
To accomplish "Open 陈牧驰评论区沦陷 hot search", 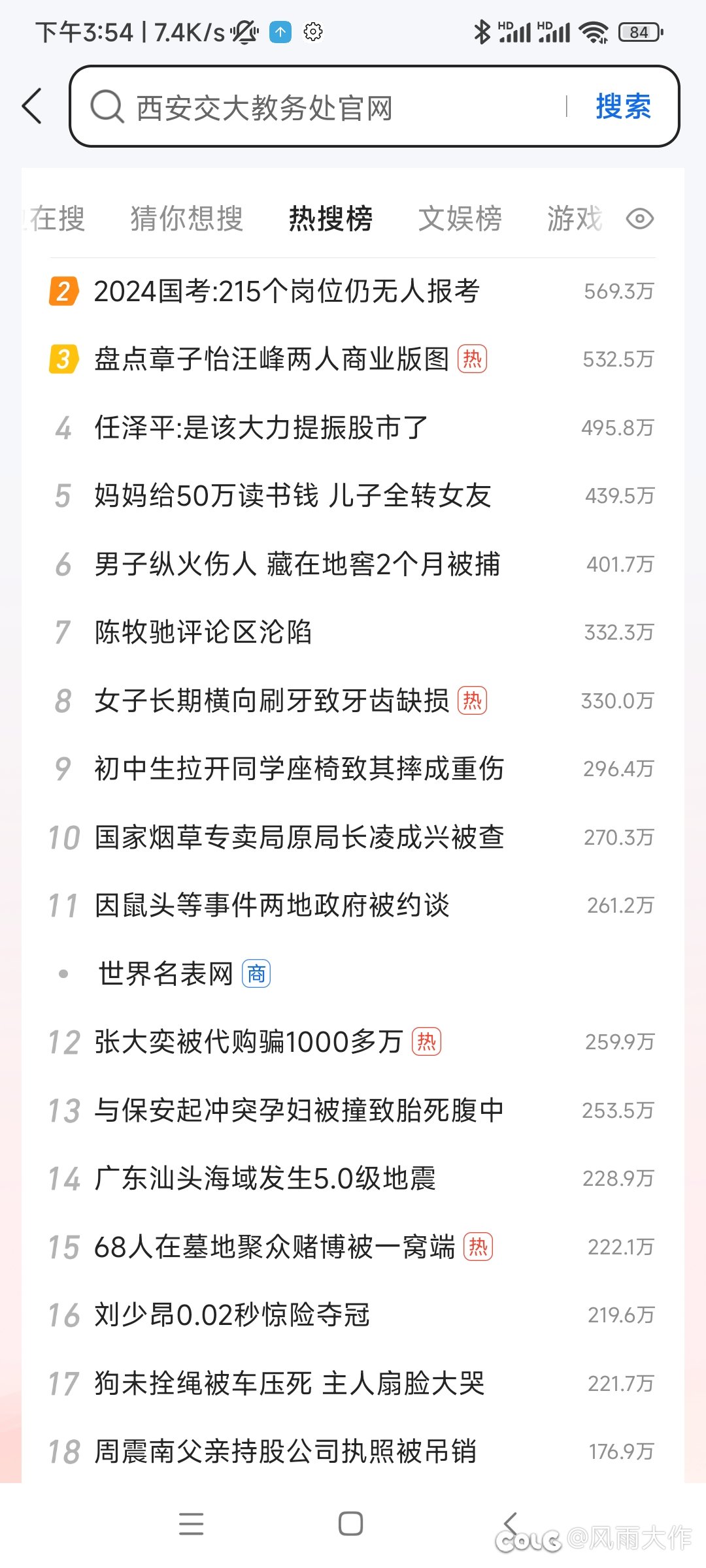I will pos(203,632).
